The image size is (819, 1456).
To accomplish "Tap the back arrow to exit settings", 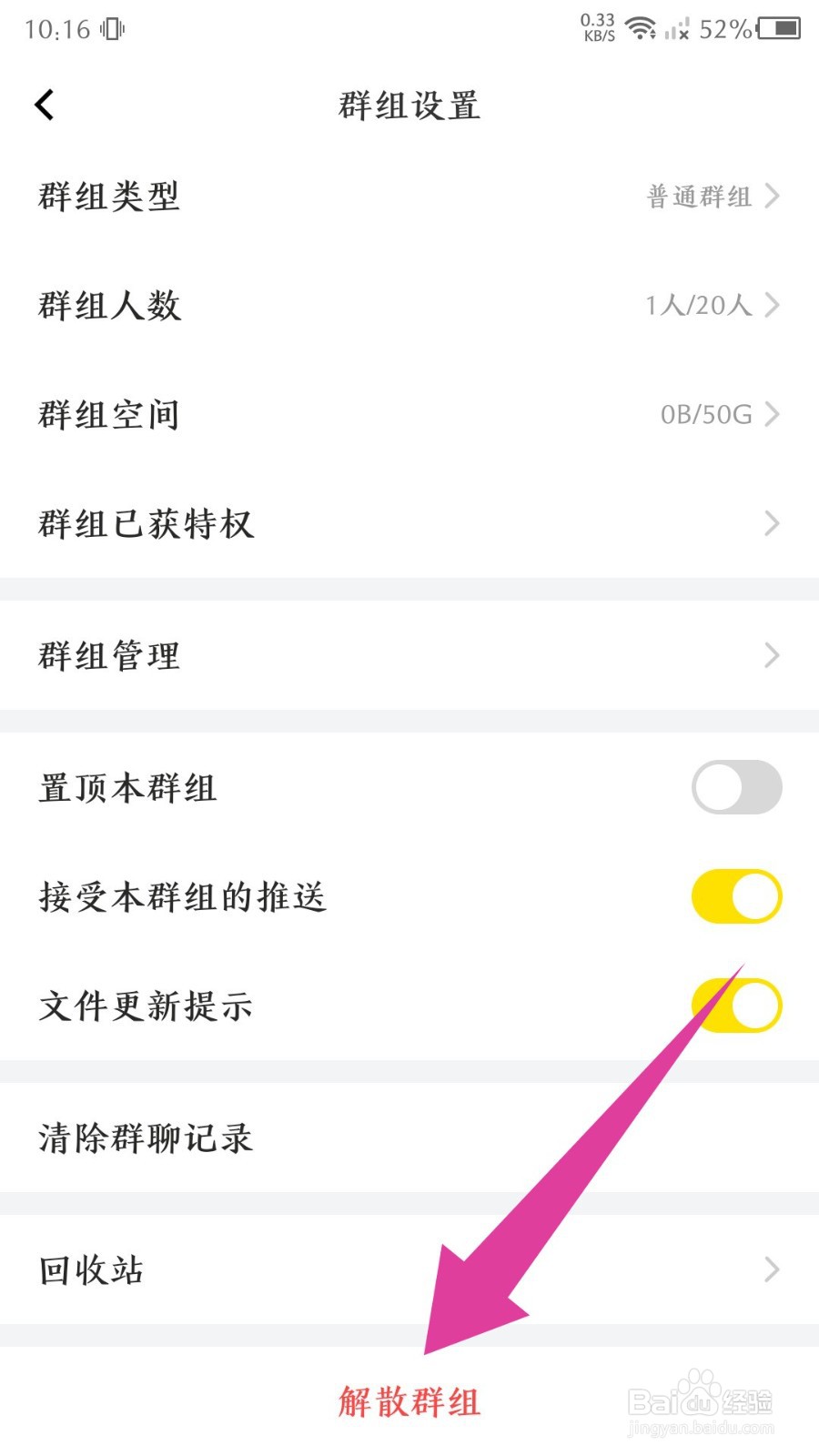I will (x=44, y=105).
